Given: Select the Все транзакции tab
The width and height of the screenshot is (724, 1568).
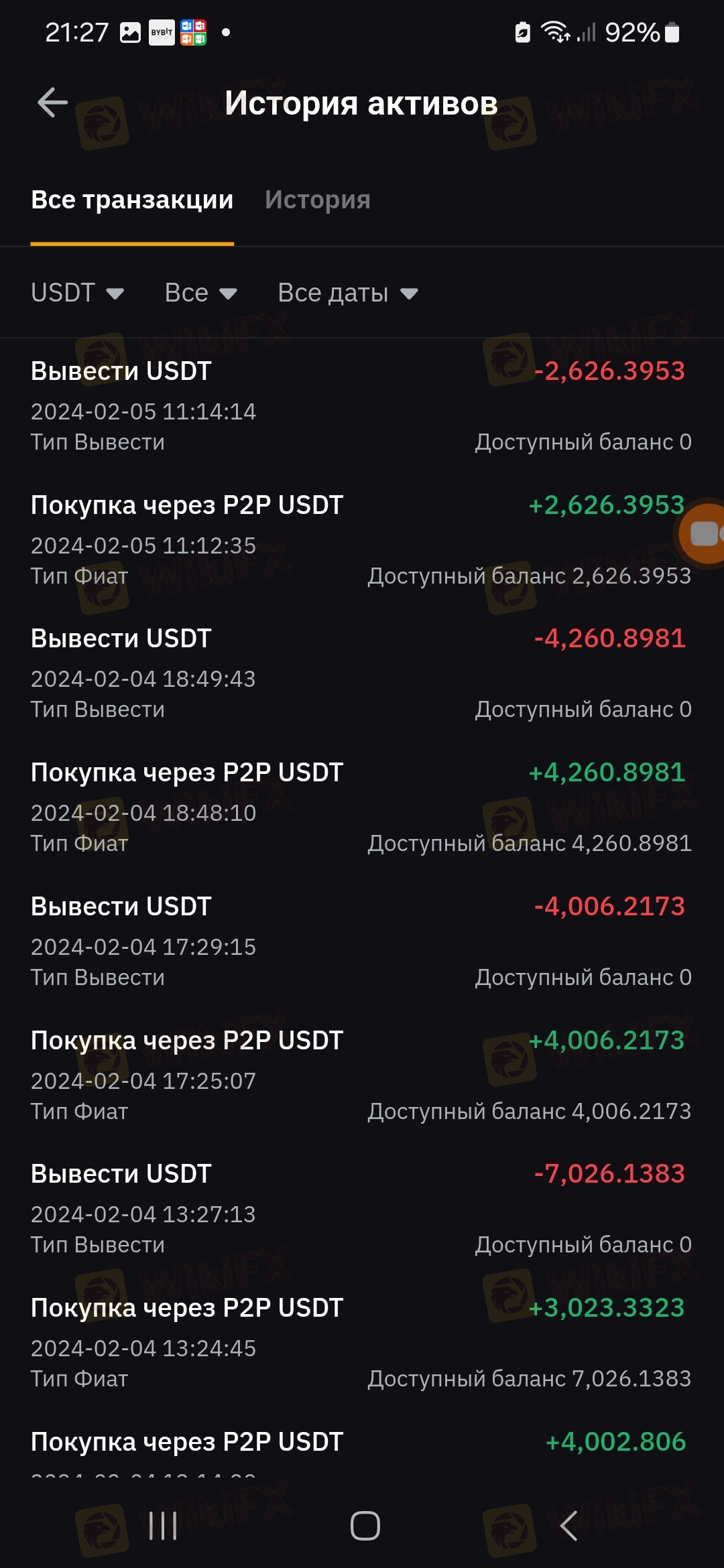Looking at the screenshot, I should coord(132,200).
